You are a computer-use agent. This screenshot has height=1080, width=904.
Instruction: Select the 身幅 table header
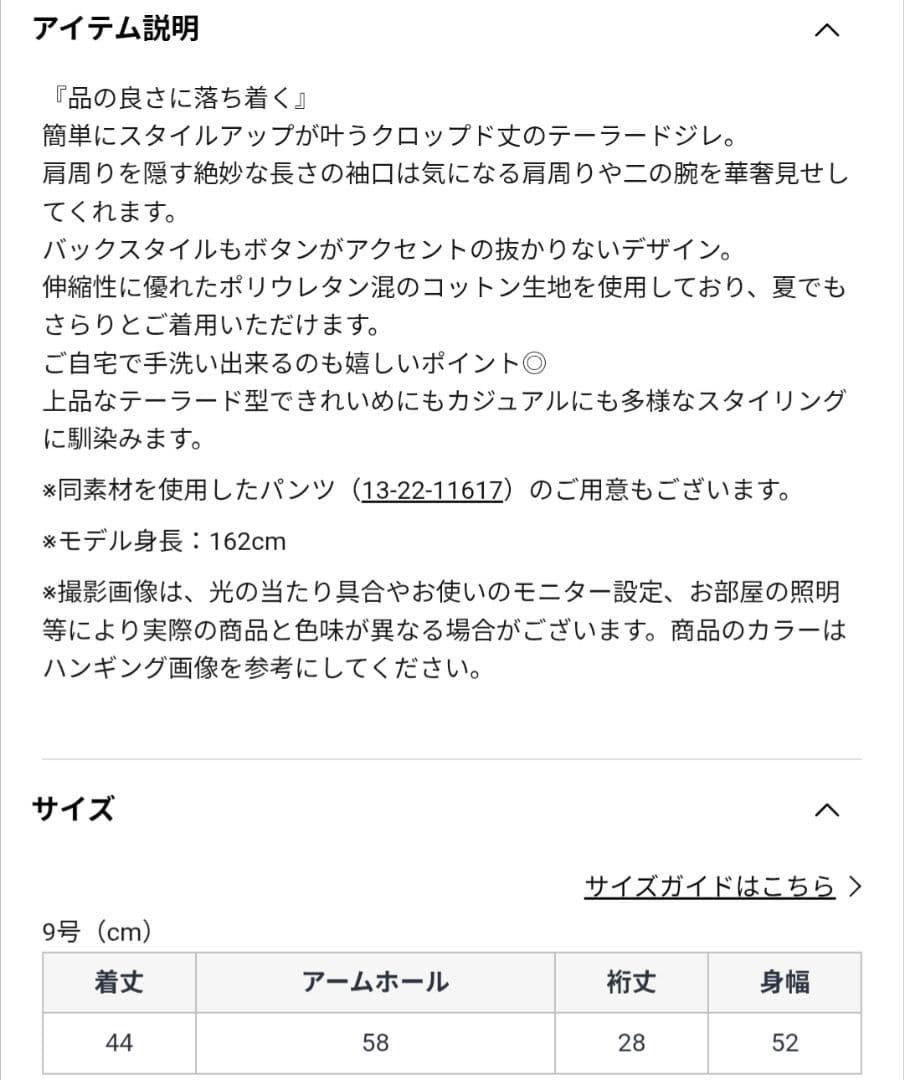click(786, 982)
